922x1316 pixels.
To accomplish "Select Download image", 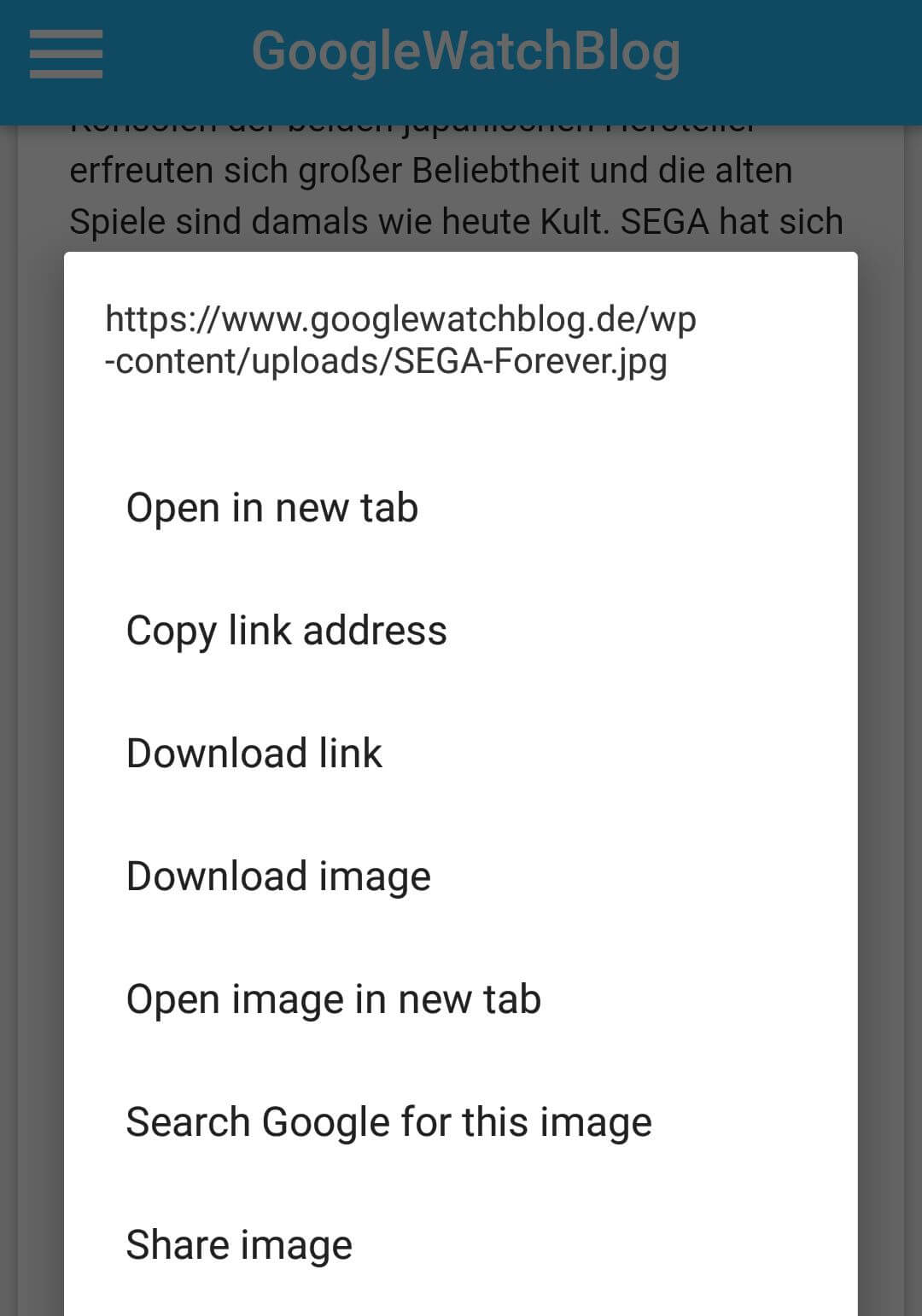I will click(x=278, y=876).
